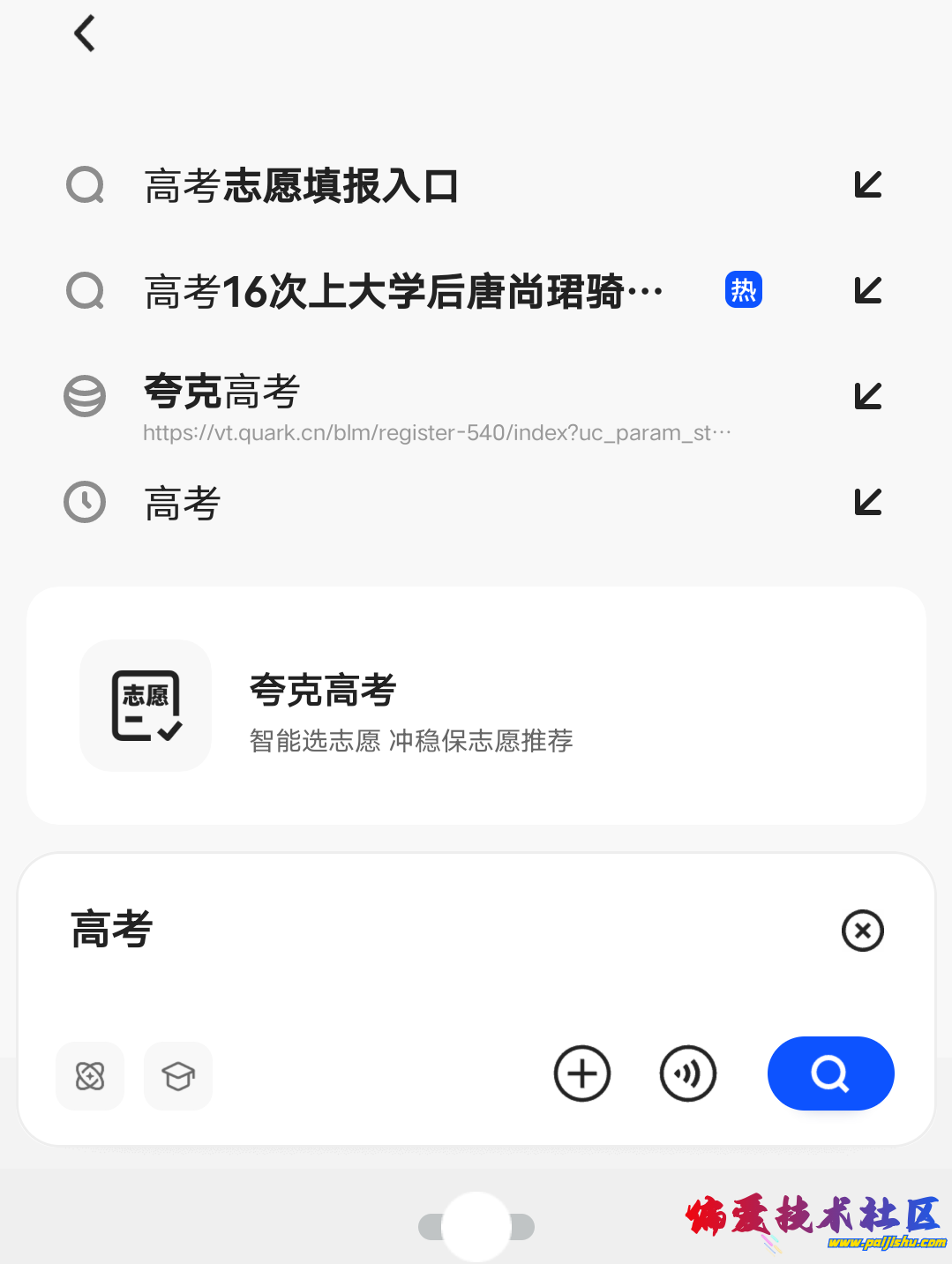
Task: Open hot suggestion 高考16次上大学后唐尚珺骑
Action: click(403, 291)
